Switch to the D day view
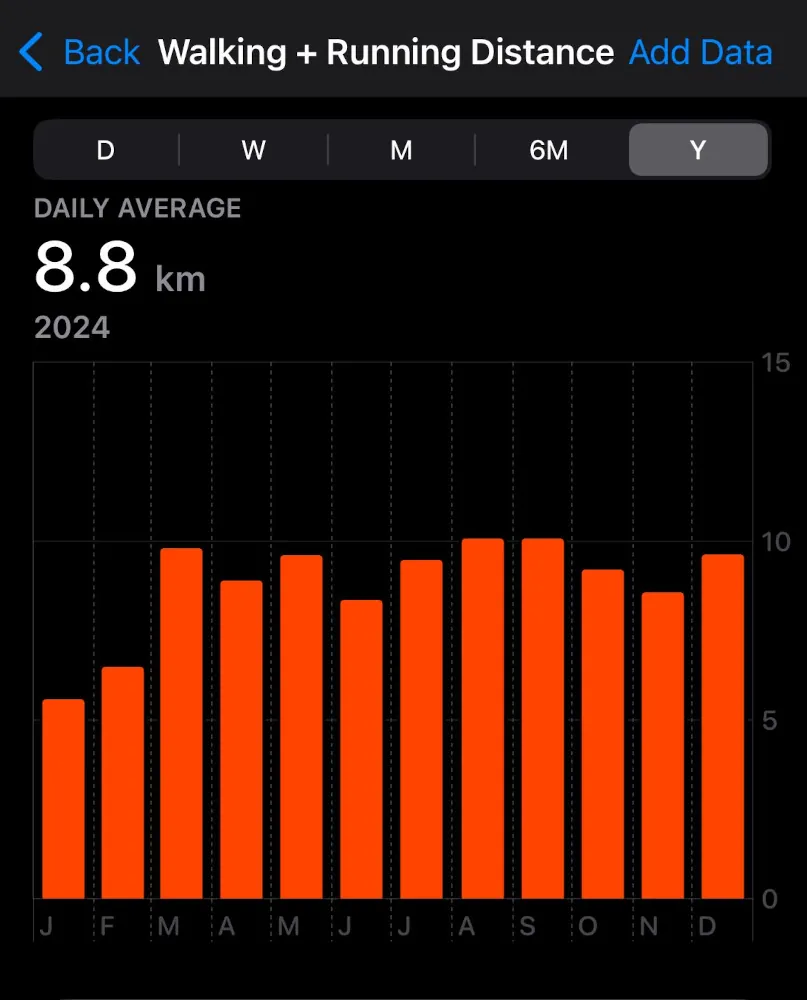 (x=106, y=150)
